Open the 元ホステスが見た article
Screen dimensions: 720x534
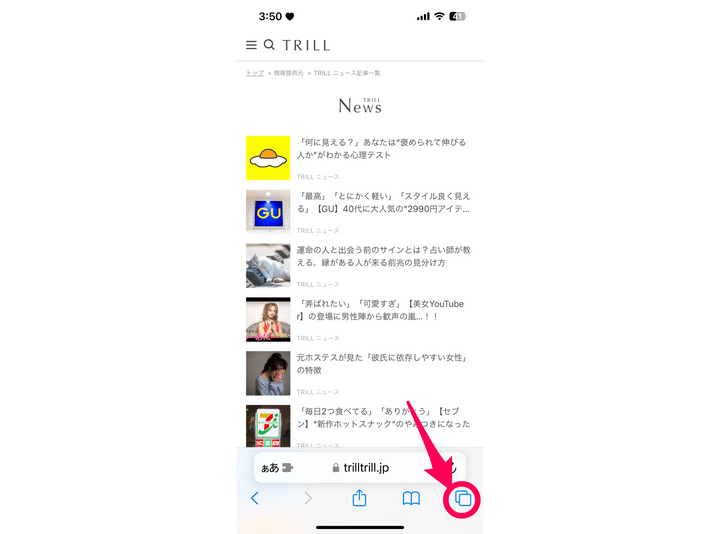380,363
